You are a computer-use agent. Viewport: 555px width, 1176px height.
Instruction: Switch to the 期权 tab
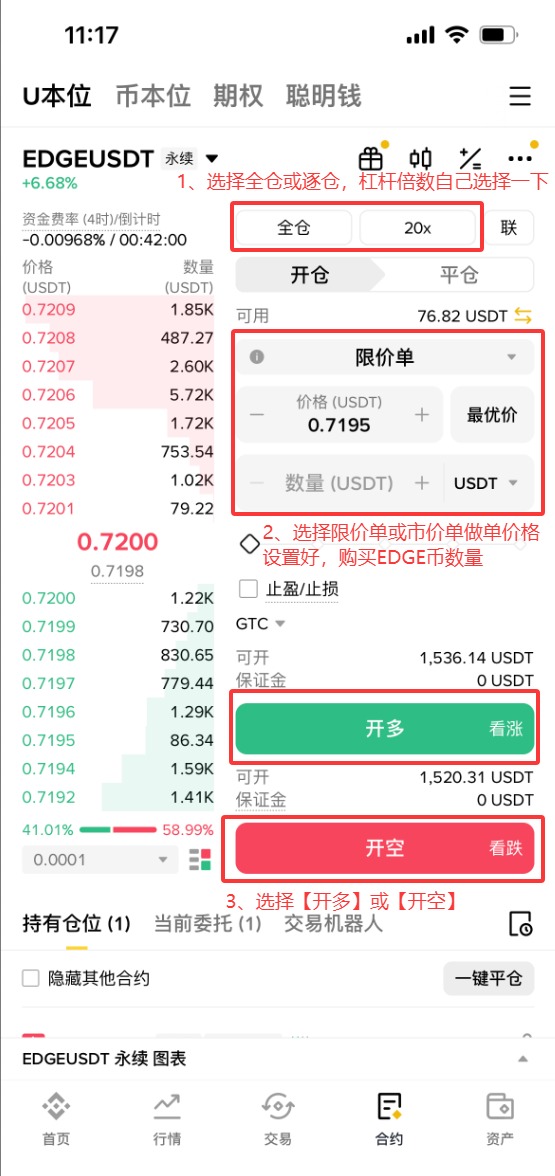[238, 96]
